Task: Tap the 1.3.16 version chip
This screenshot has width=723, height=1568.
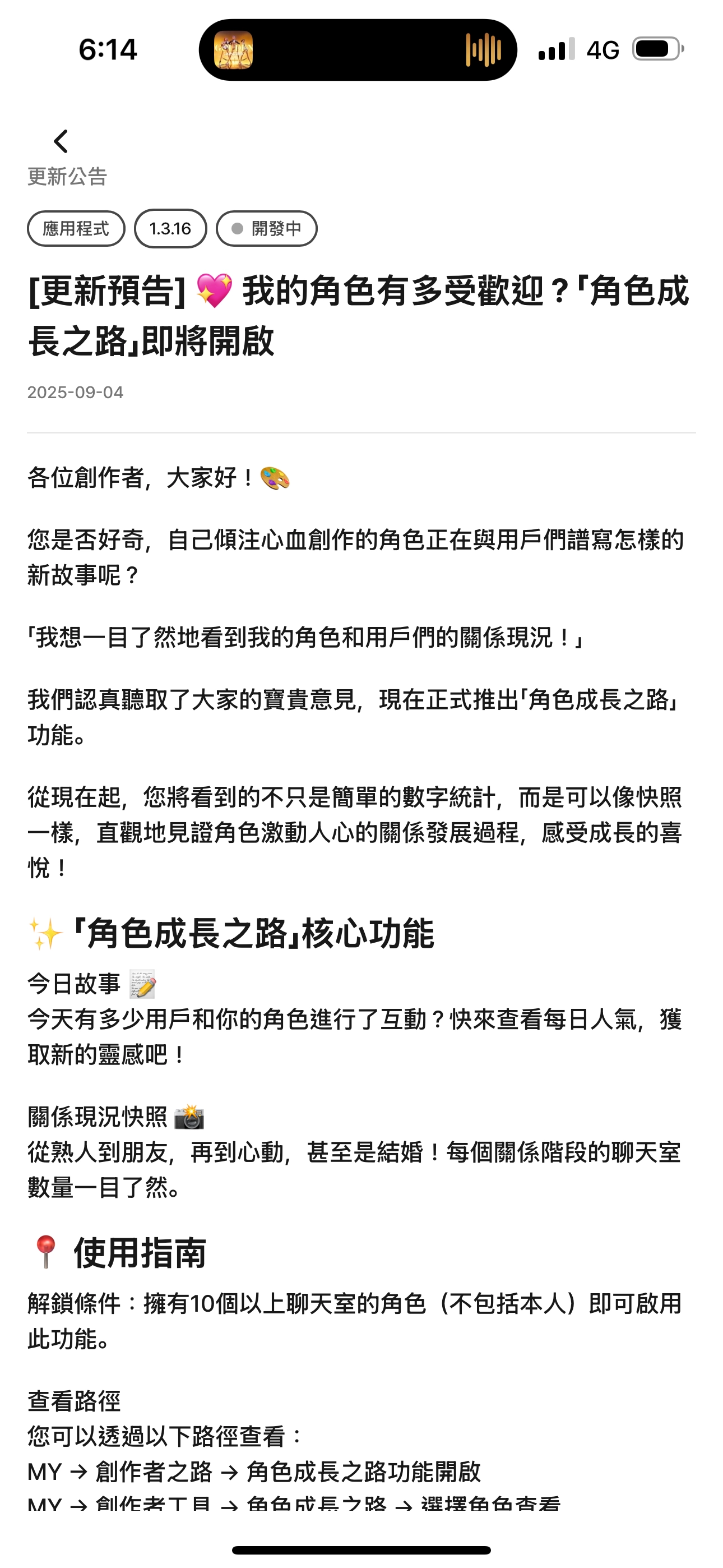Action: 170,229
